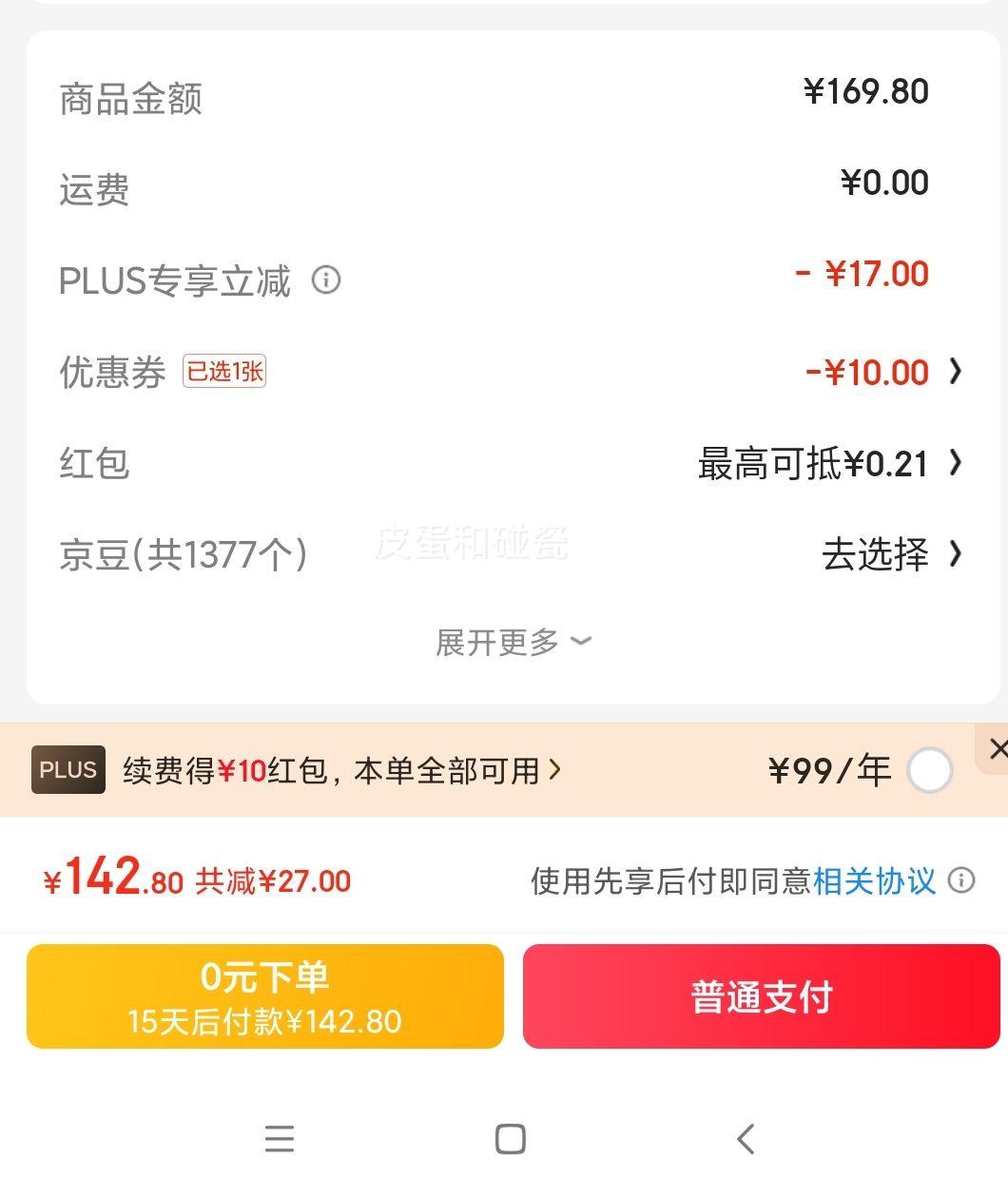Open the 相关协议 agreement link

pyautogui.click(x=874, y=881)
